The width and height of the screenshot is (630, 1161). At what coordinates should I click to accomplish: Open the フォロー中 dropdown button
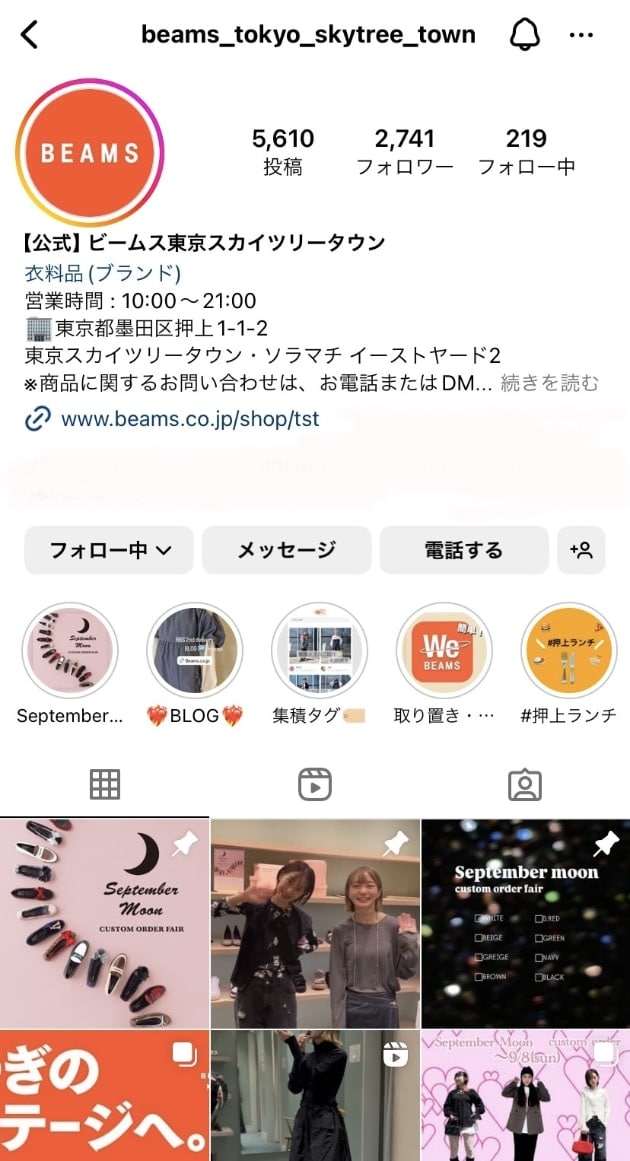(109, 550)
